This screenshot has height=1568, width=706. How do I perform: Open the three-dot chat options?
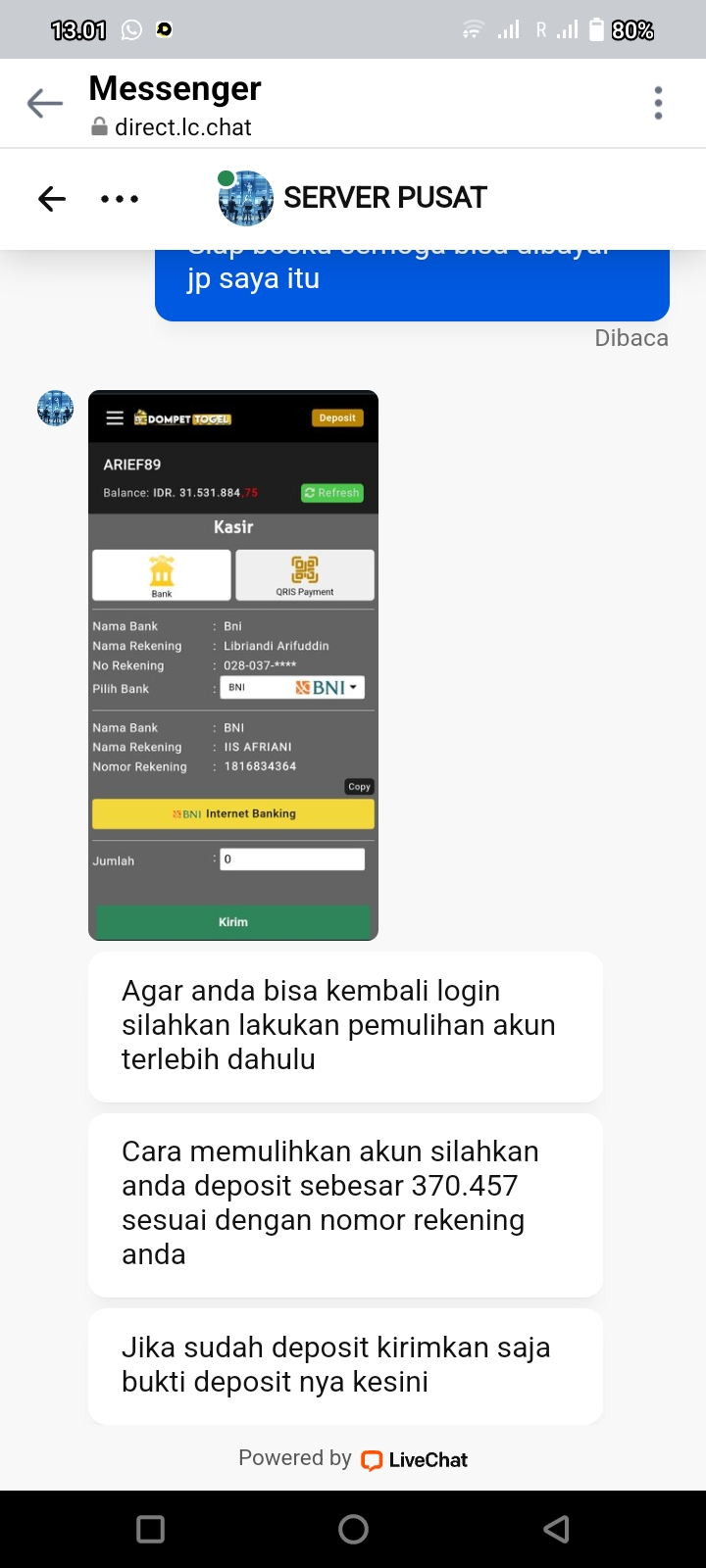pyautogui.click(x=120, y=199)
